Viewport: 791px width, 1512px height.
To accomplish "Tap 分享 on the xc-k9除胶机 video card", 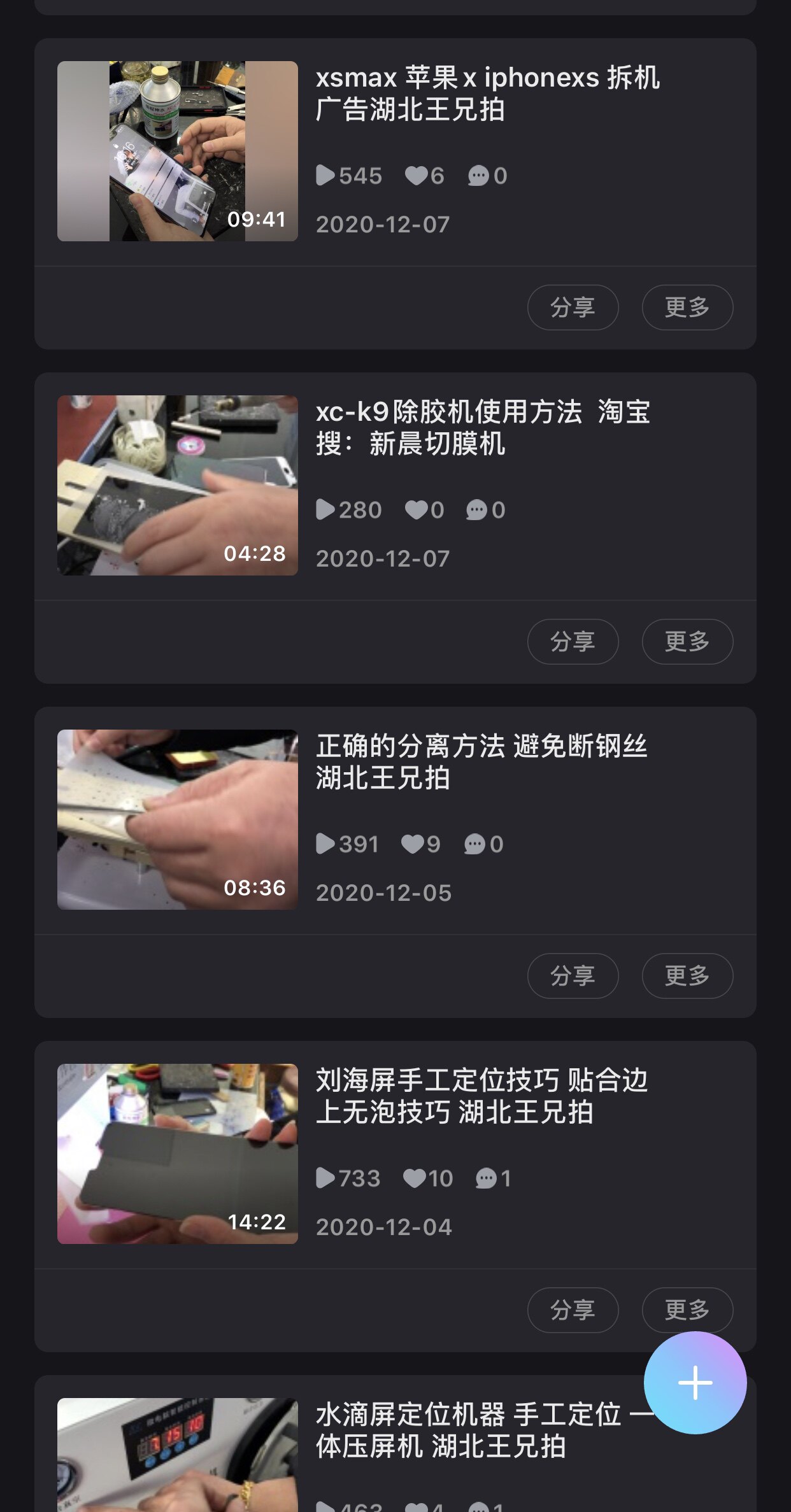I will click(x=573, y=642).
